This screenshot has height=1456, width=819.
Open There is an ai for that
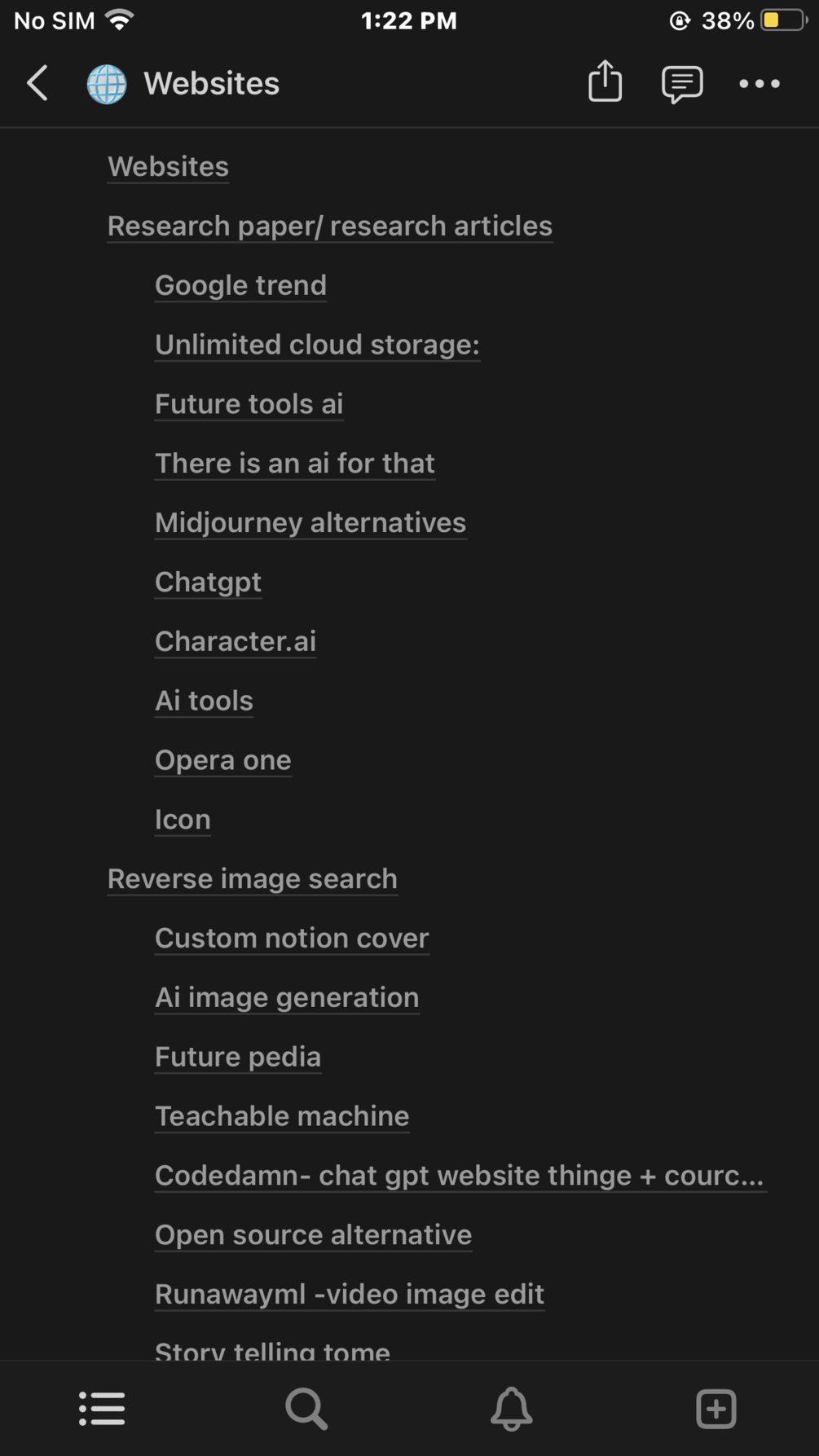pos(294,463)
